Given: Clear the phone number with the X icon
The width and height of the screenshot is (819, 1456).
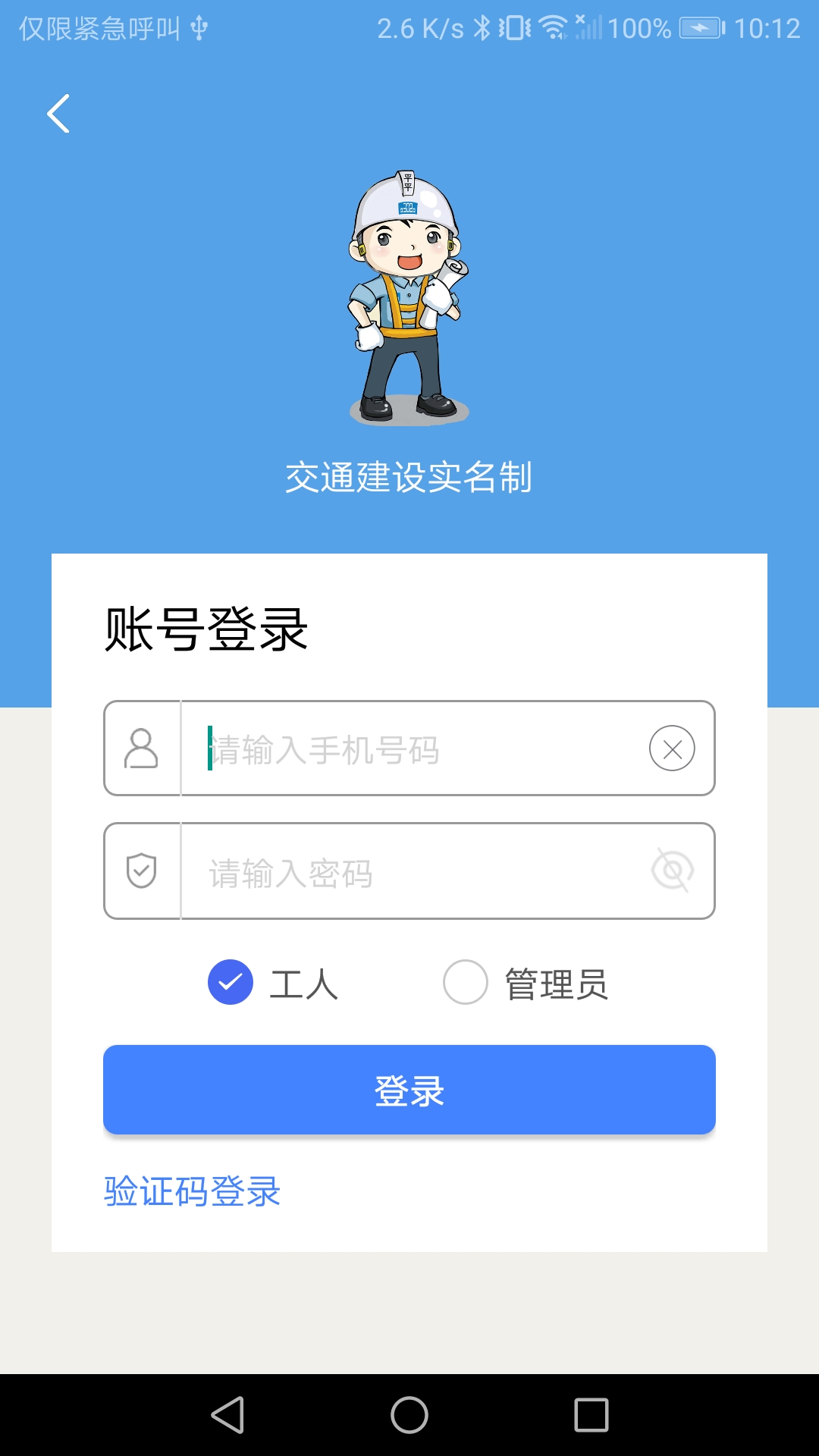Looking at the screenshot, I should click(x=672, y=748).
